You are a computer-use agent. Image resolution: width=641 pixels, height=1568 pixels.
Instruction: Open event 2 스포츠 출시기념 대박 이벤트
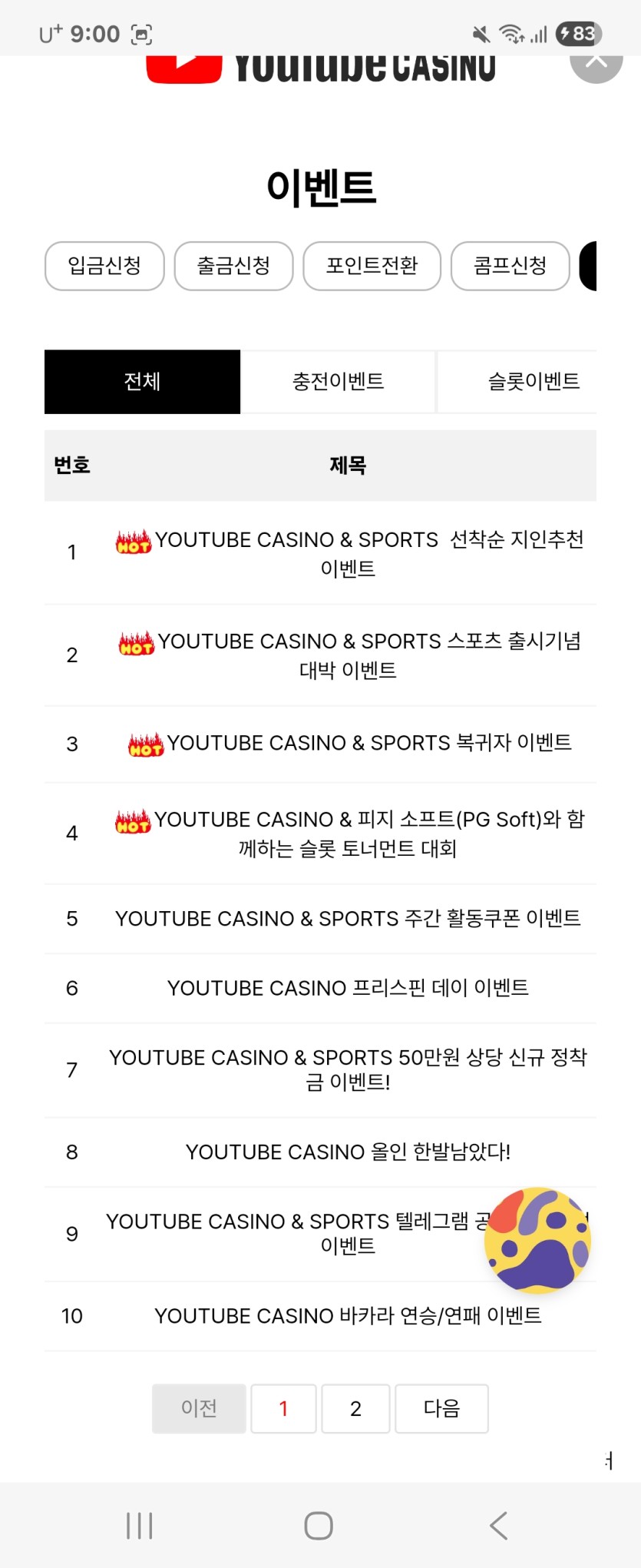[x=349, y=655]
